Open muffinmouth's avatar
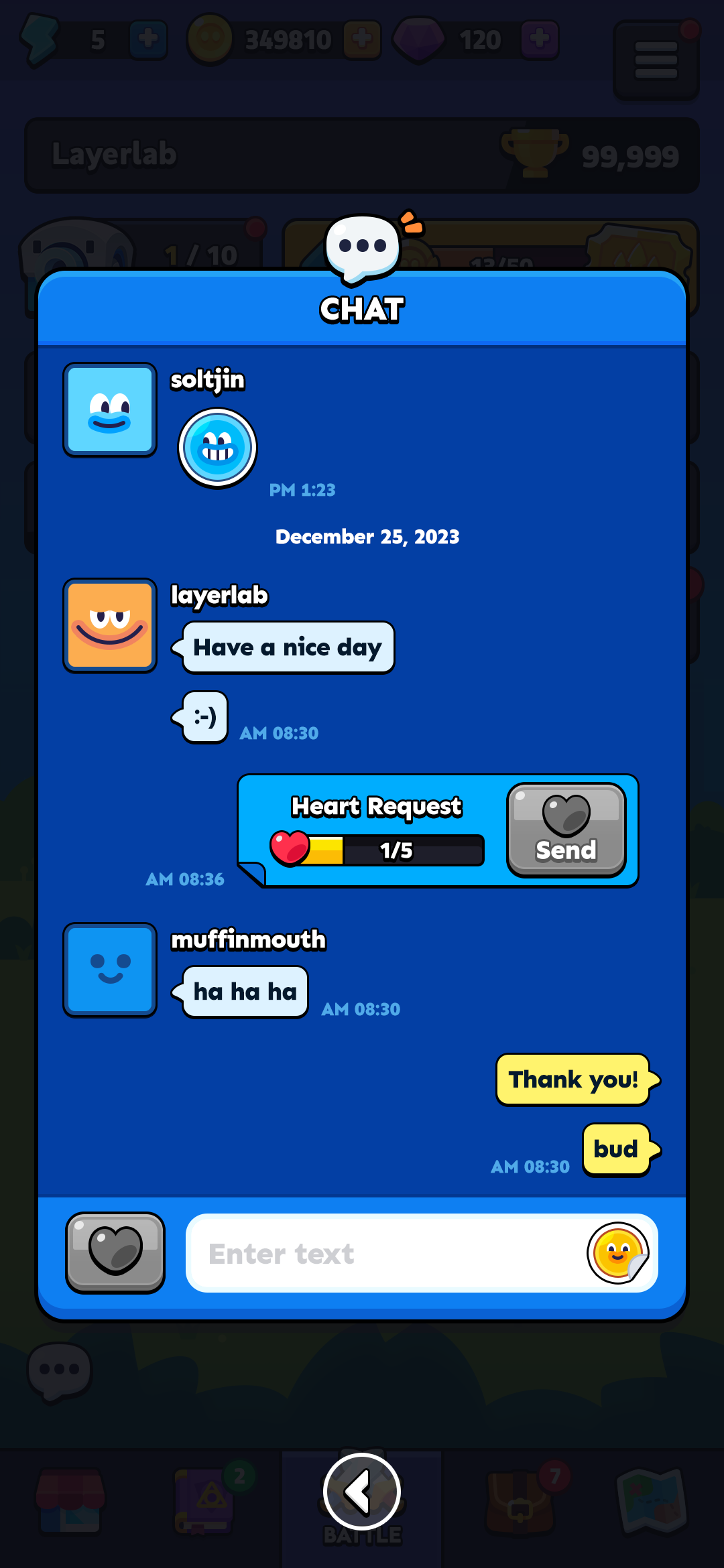The width and height of the screenshot is (724, 1568). tap(110, 970)
